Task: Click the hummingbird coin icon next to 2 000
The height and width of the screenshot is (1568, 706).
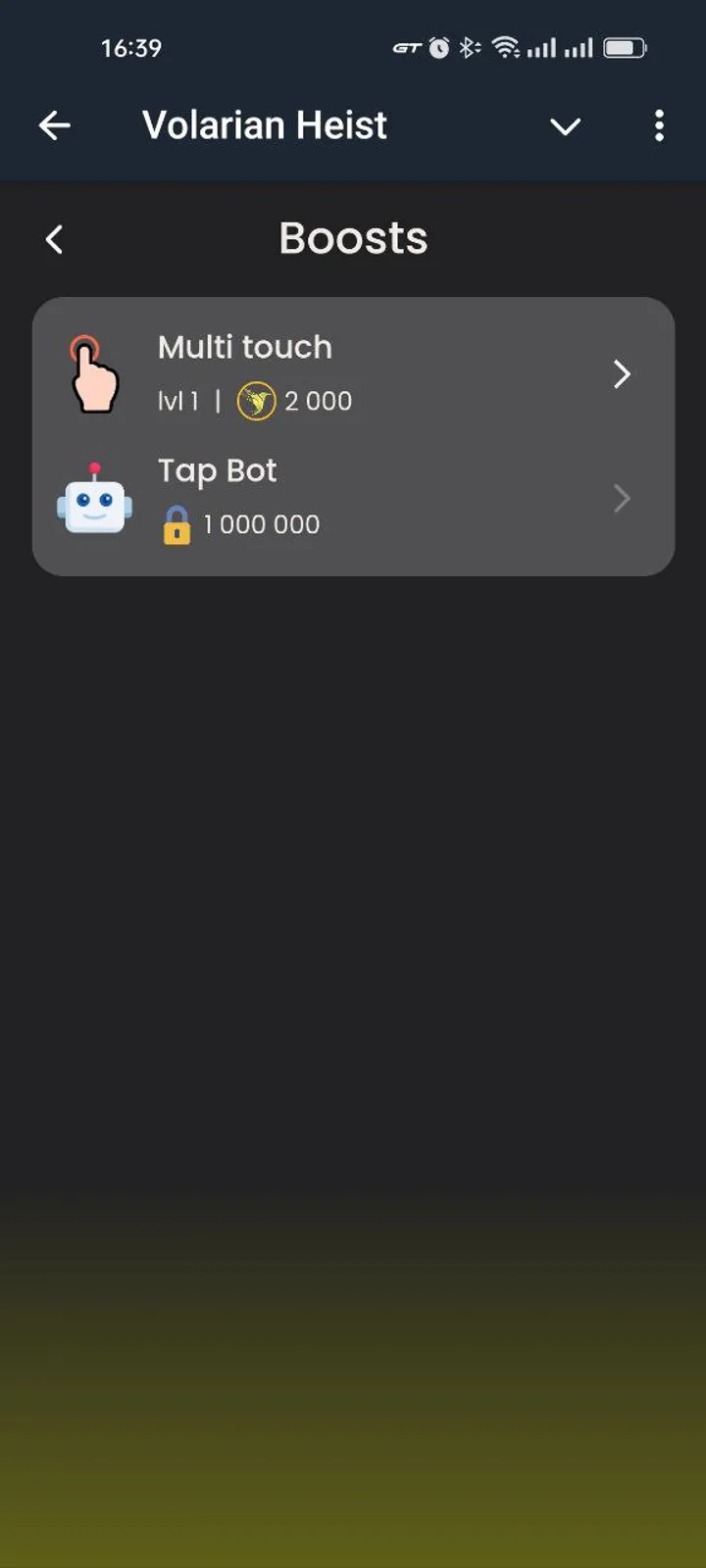Action: 255,400
